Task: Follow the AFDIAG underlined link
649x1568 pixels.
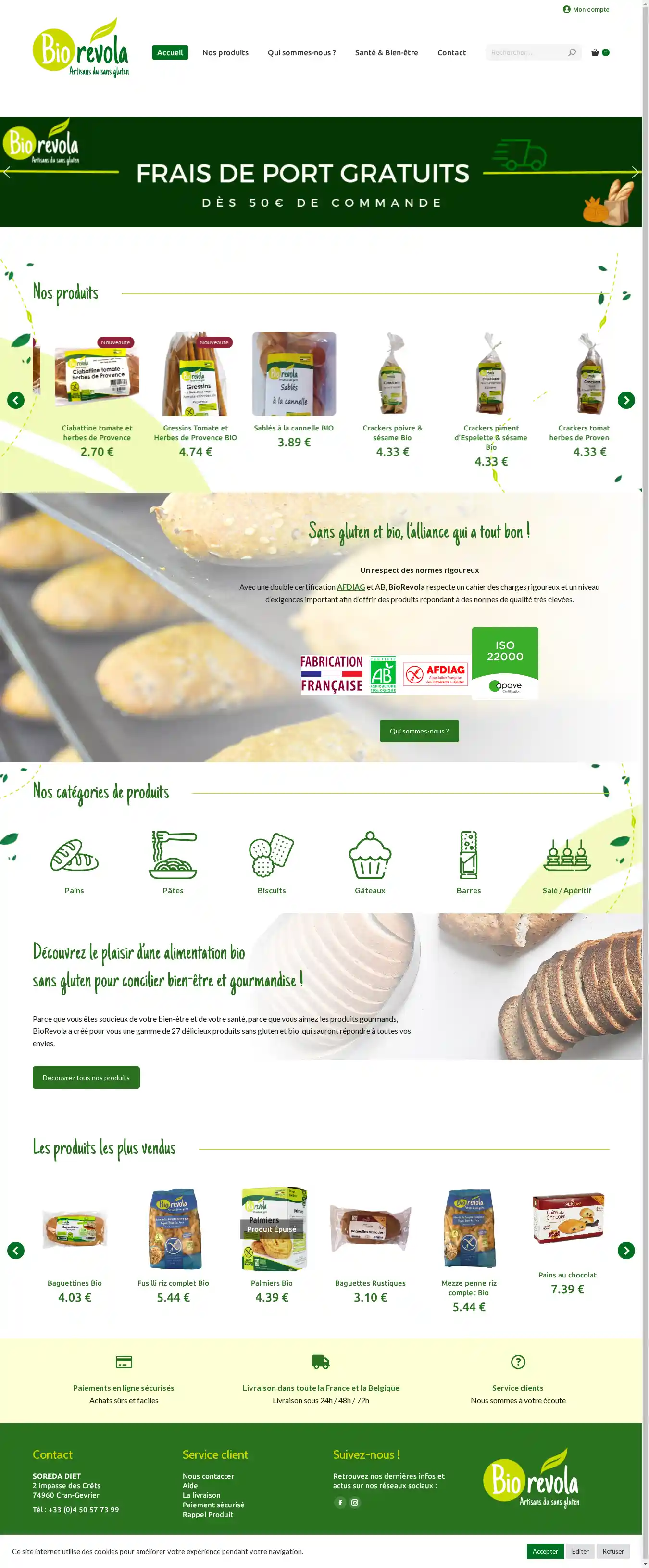Action: [351, 587]
